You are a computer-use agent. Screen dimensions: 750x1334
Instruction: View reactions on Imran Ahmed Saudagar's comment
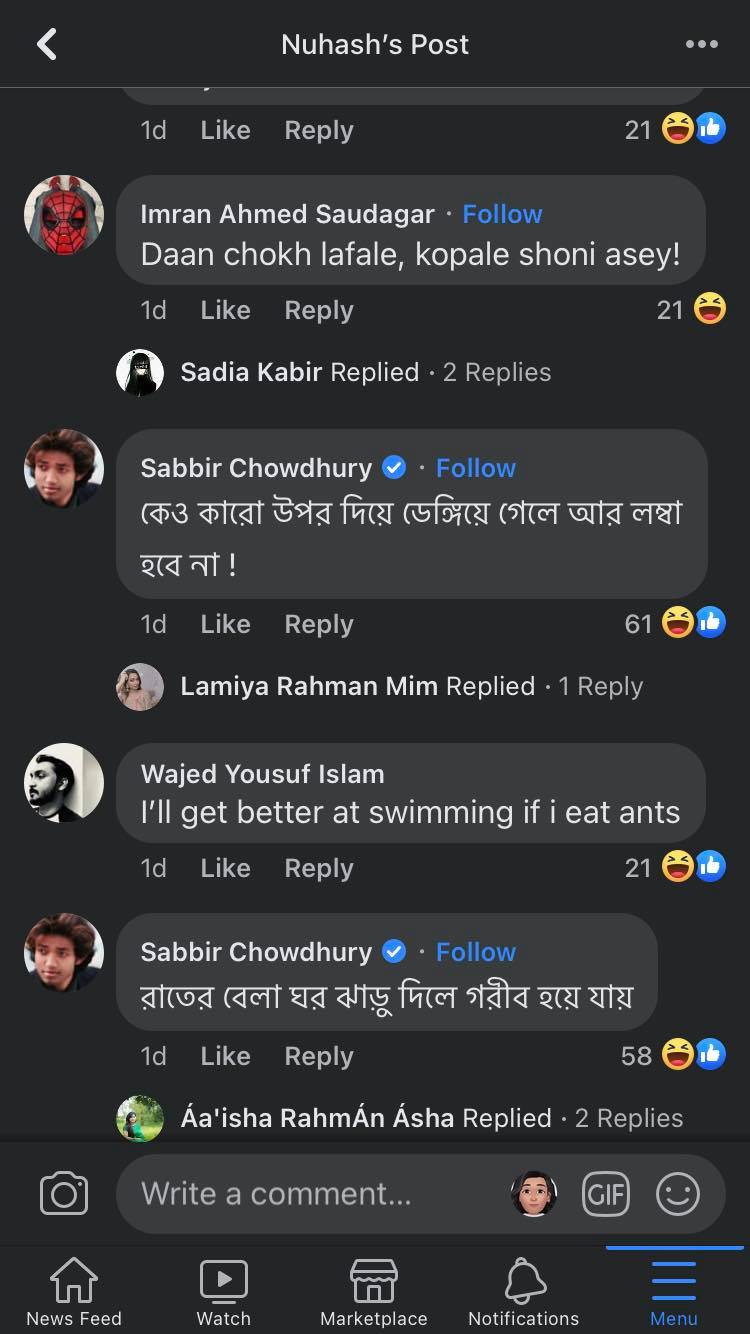click(x=692, y=310)
